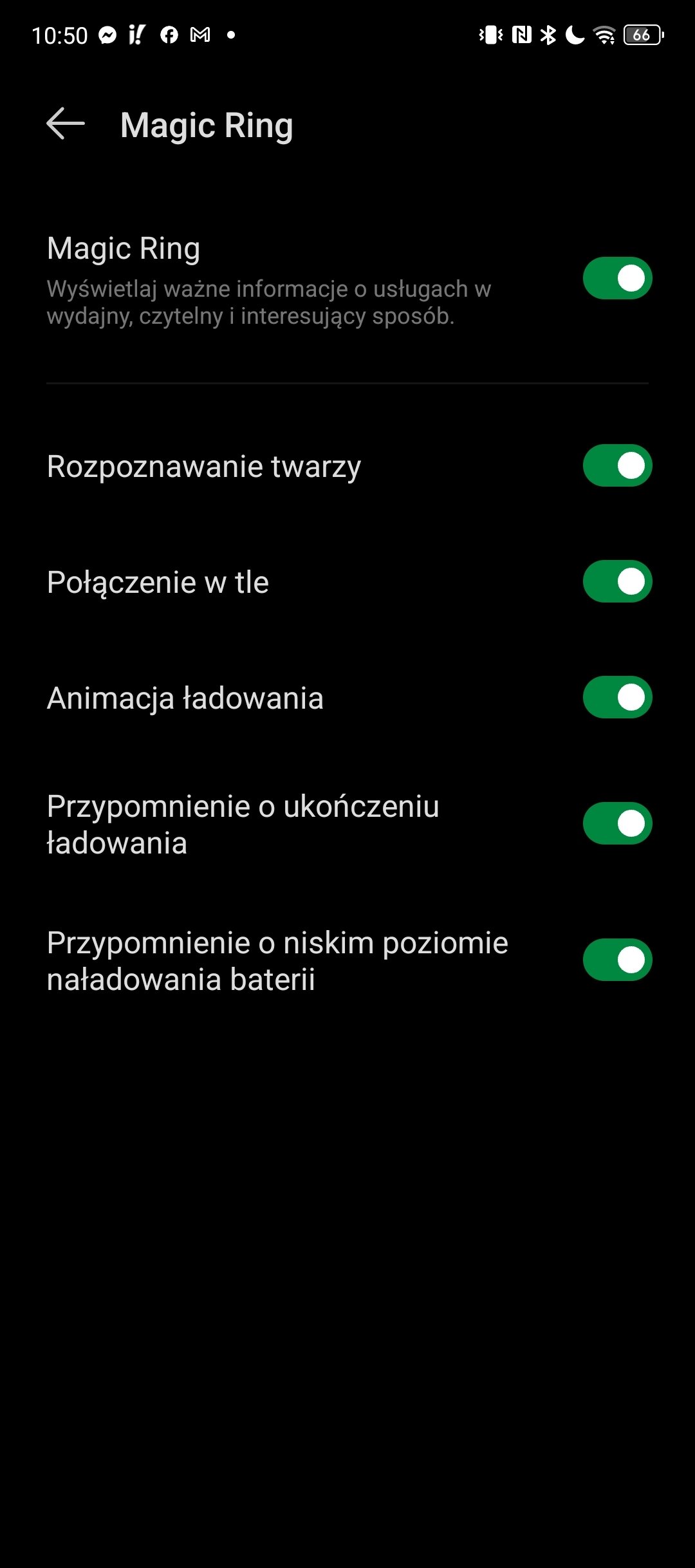Turn off the main Magic Ring switch

(617, 278)
